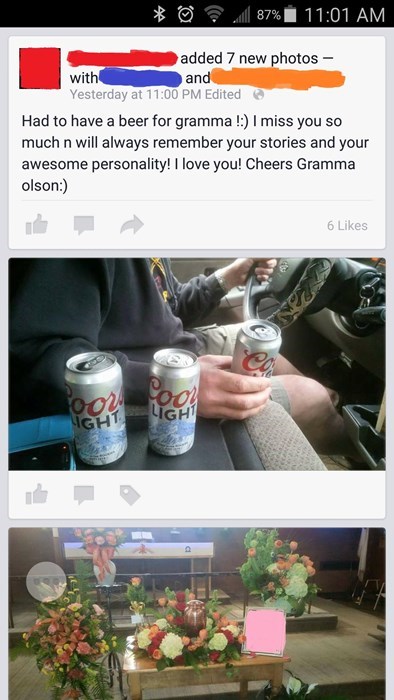Tag someone in the Coors Light photo
Viewport: 394px width, 700px height.
coord(130,495)
